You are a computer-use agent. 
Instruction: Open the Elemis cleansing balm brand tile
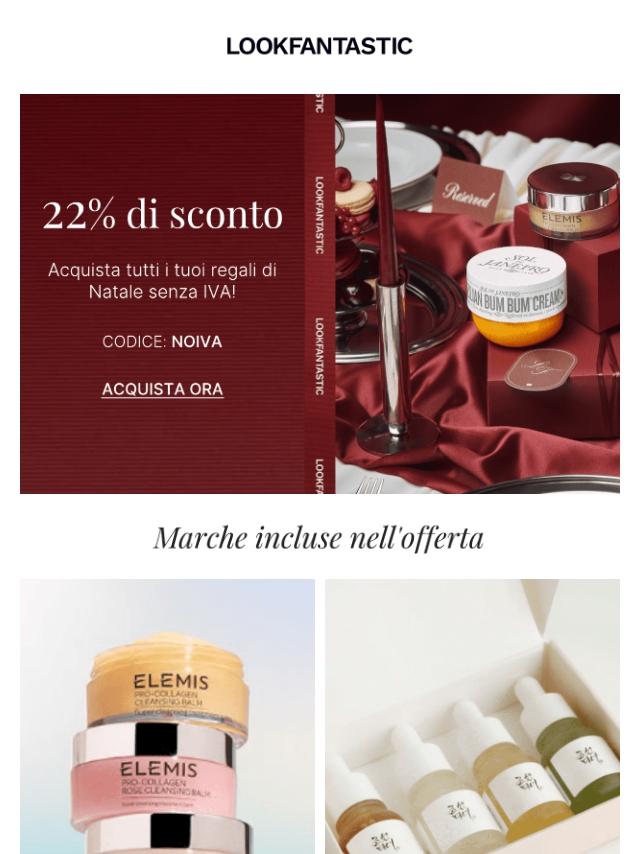(x=167, y=716)
